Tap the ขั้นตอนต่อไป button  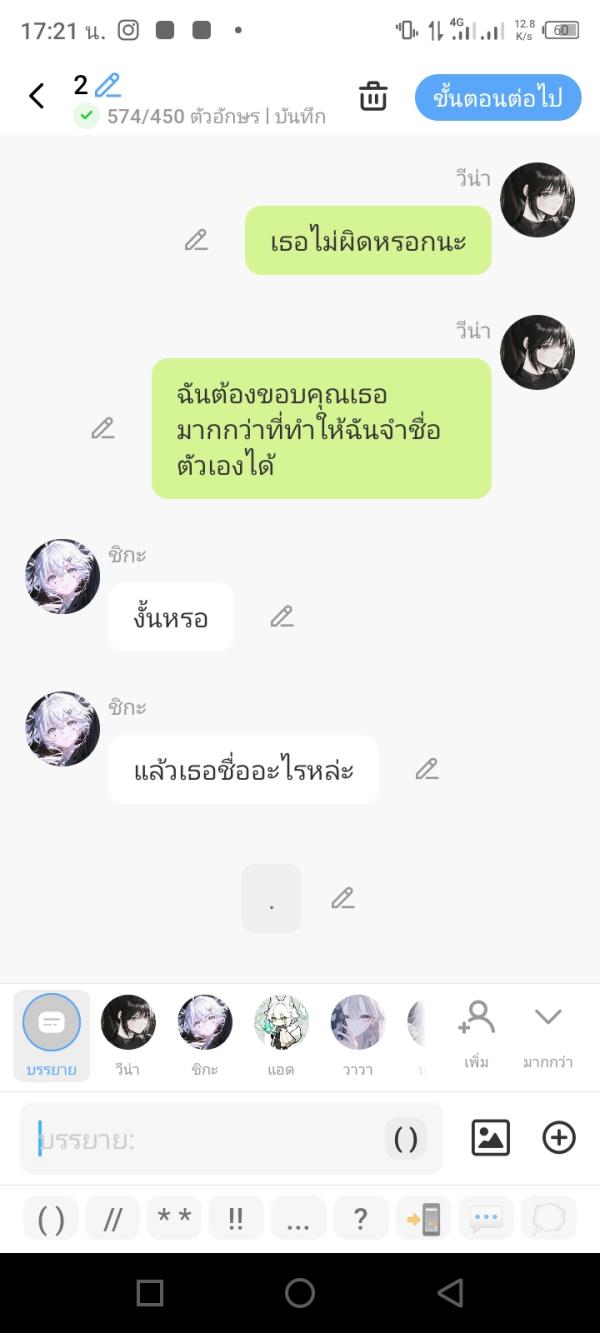tap(498, 97)
